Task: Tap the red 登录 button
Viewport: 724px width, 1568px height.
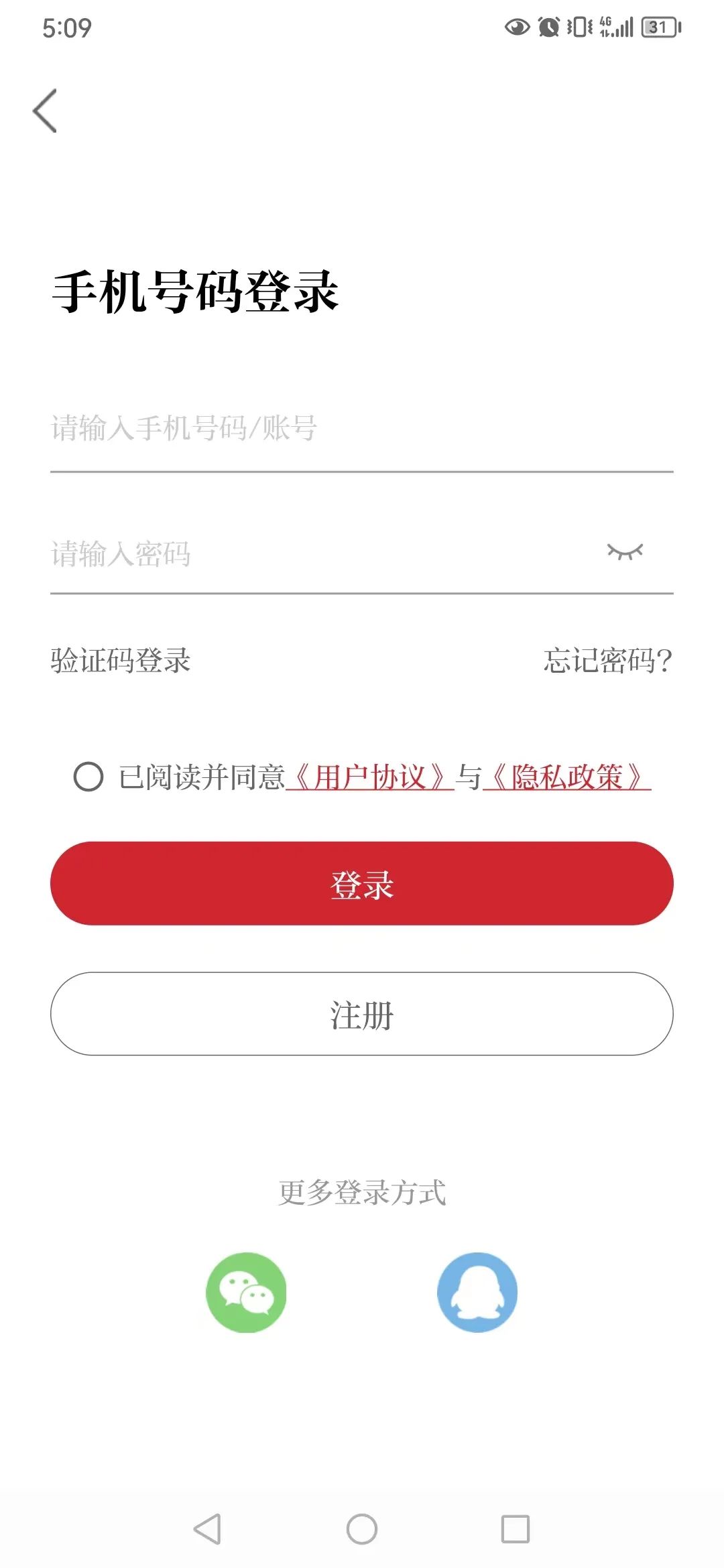Action: [362, 884]
